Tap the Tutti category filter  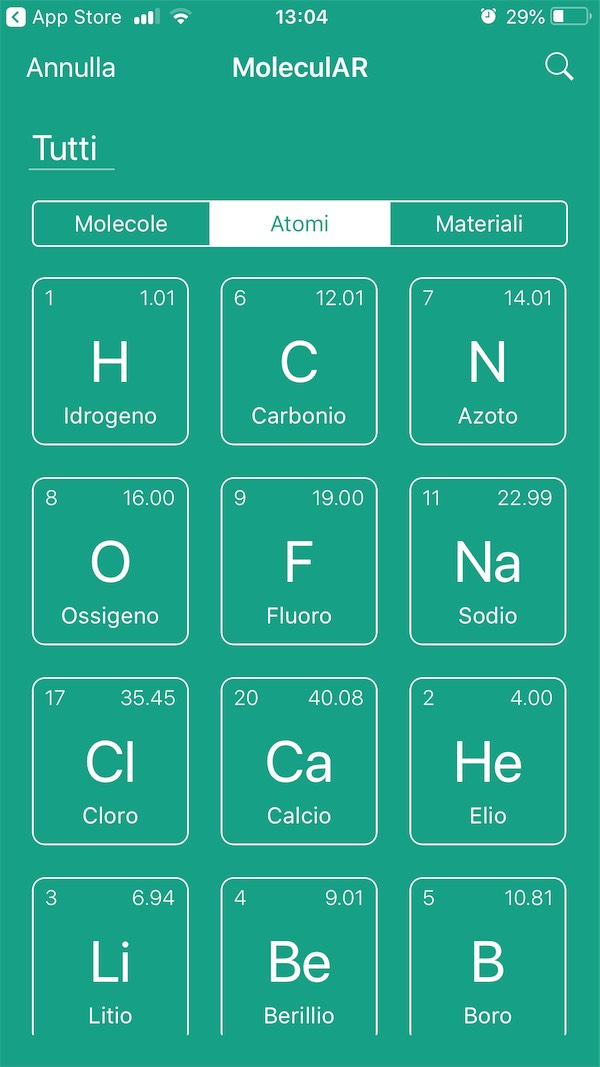(x=66, y=149)
